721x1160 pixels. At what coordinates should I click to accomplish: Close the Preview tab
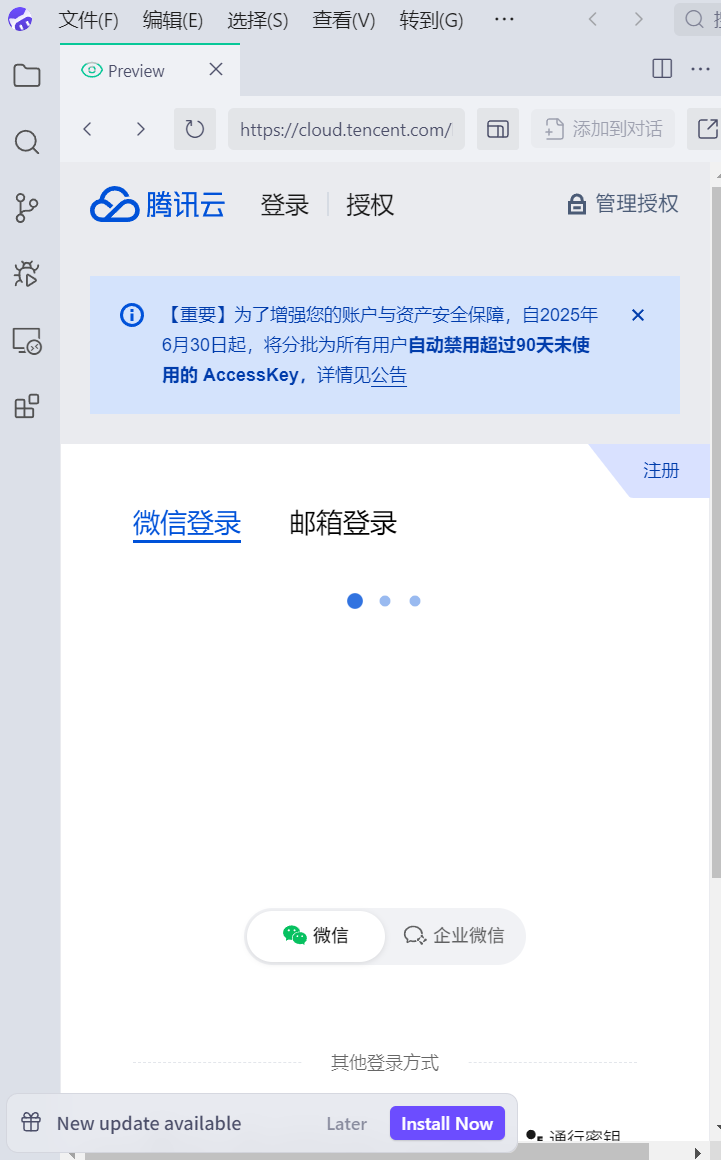[216, 70]
